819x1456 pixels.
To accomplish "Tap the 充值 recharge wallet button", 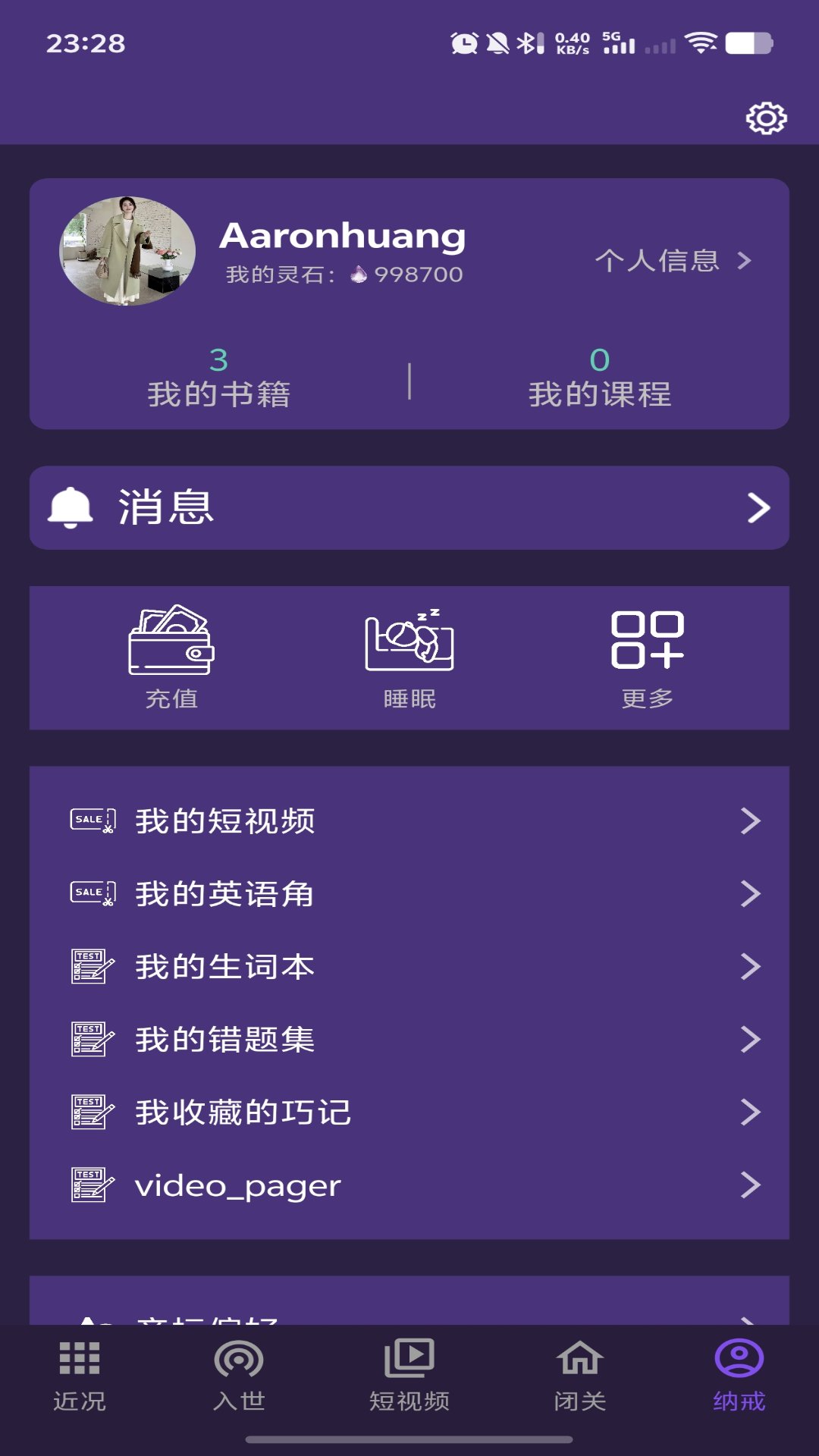I will 171,657.
